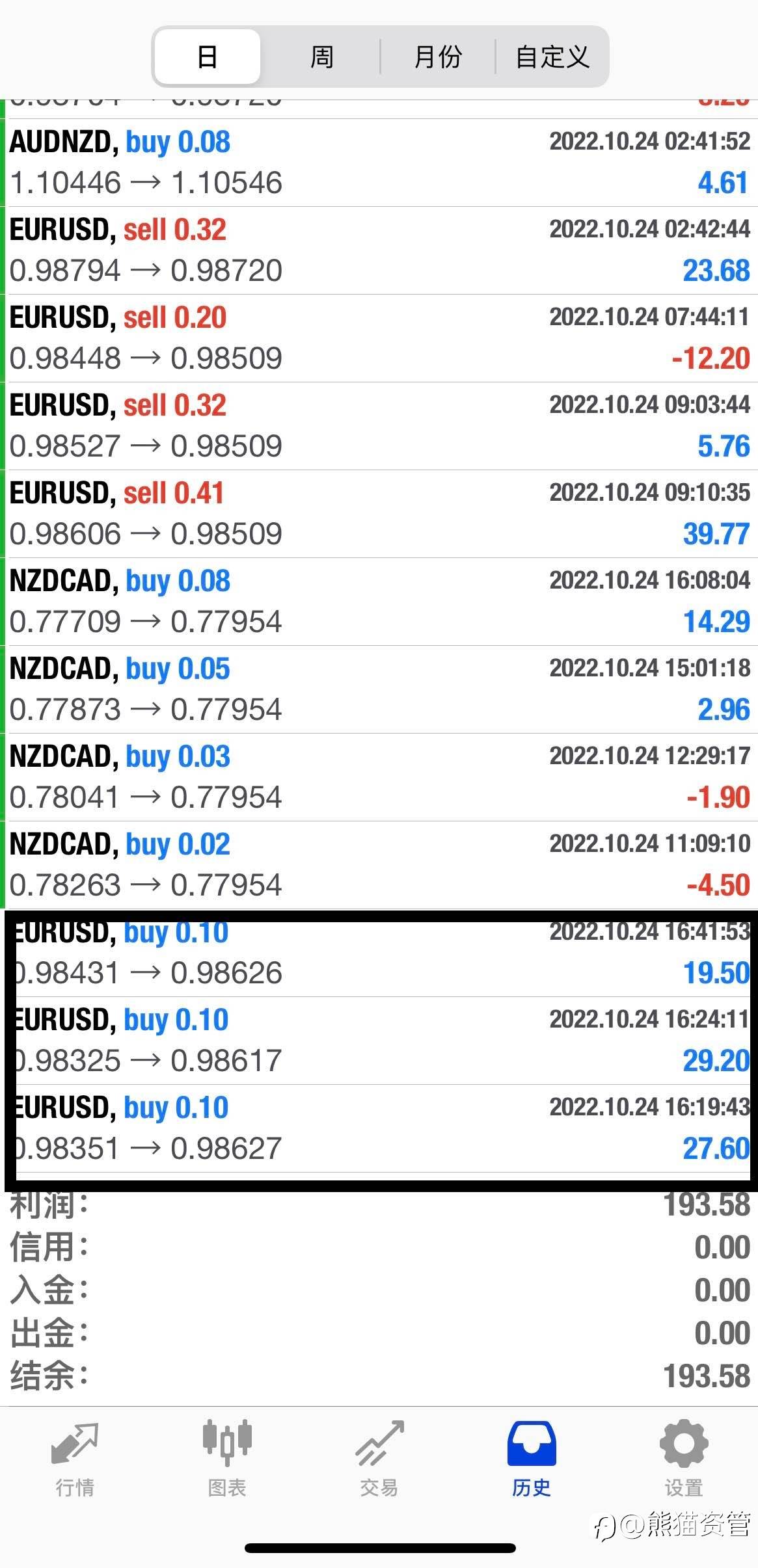Open the EURUSD buy trade at 16:41:53
This screenshot has width=758, height=1568.
(x=379, y=953)
